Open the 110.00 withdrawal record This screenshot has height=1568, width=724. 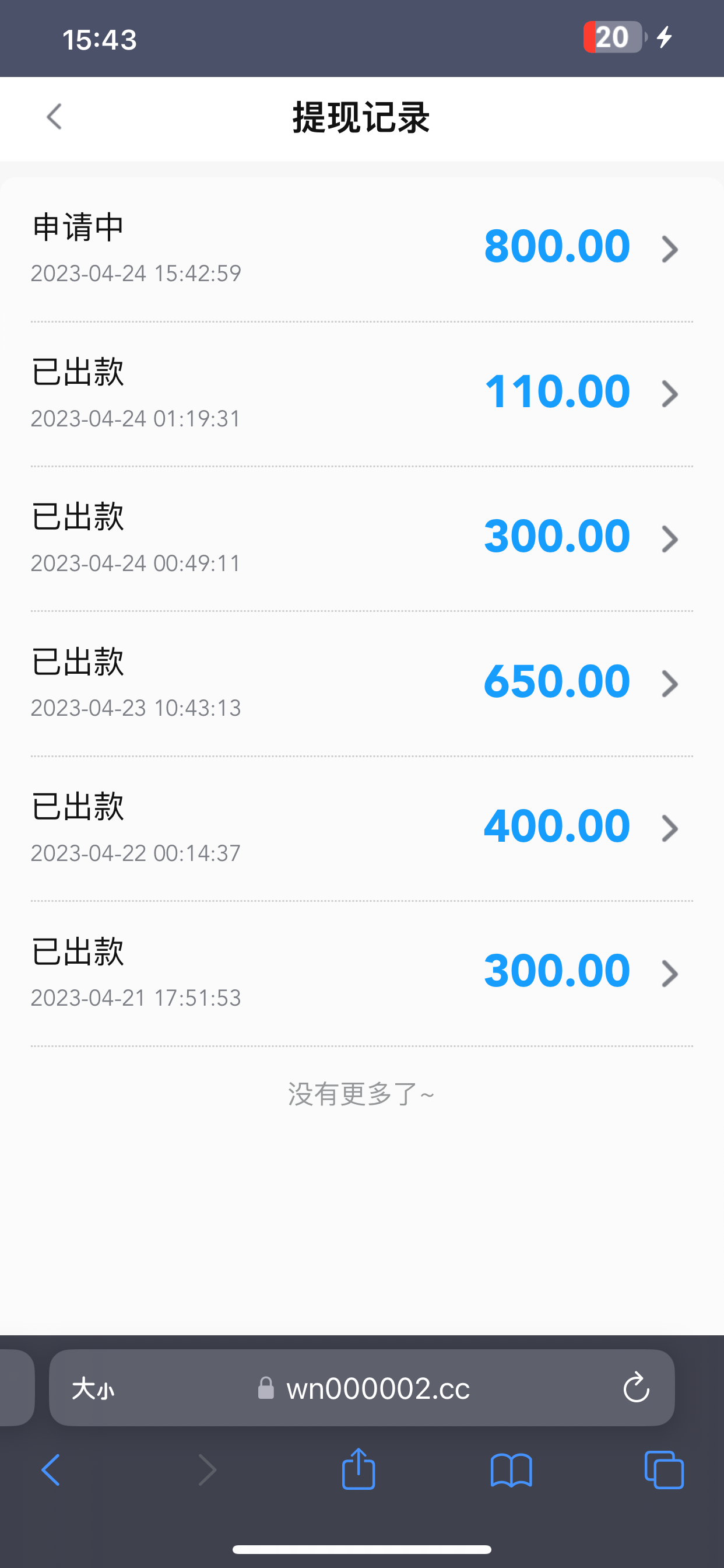pos(361,393)
